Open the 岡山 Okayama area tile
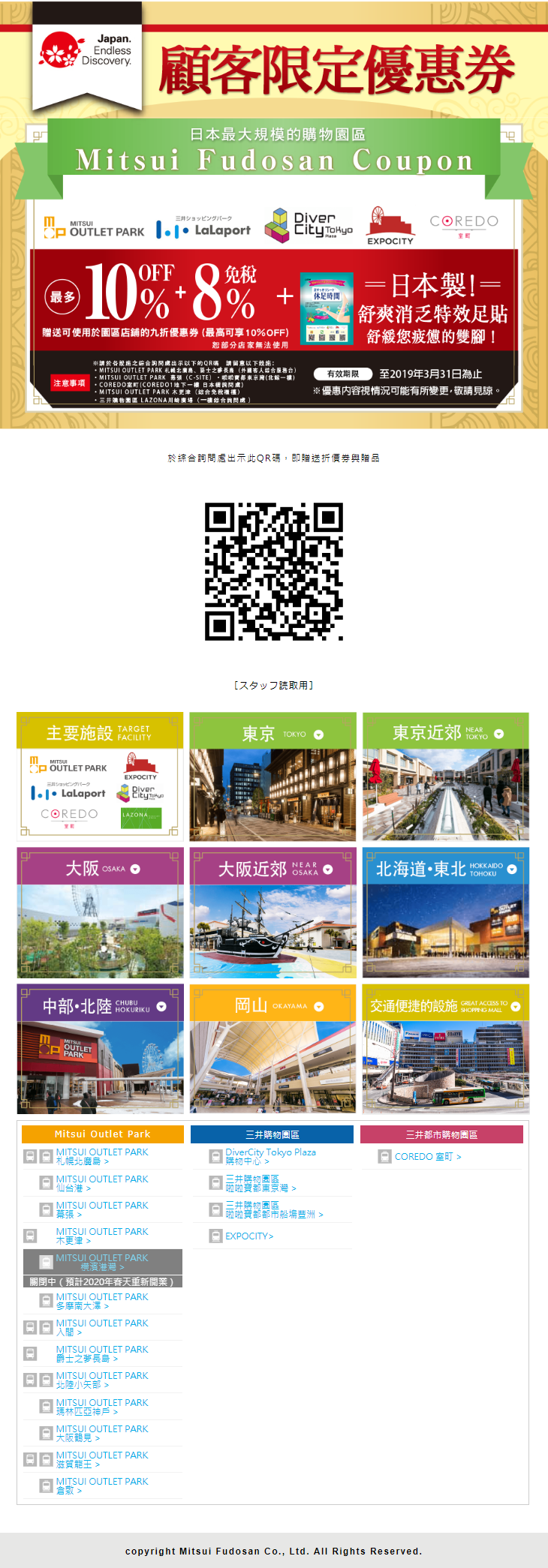Image resolution: width=548 pixels, height=1568 pixels. pos(272,1048)
